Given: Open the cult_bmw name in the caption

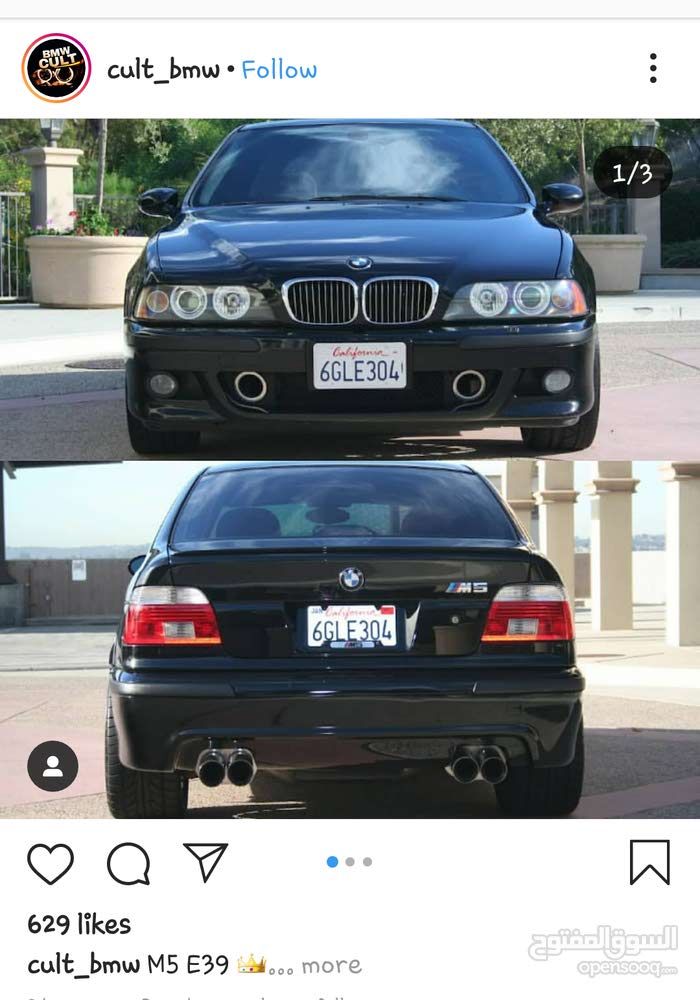Looking at the screenshot, I should (x=83, y=965).
